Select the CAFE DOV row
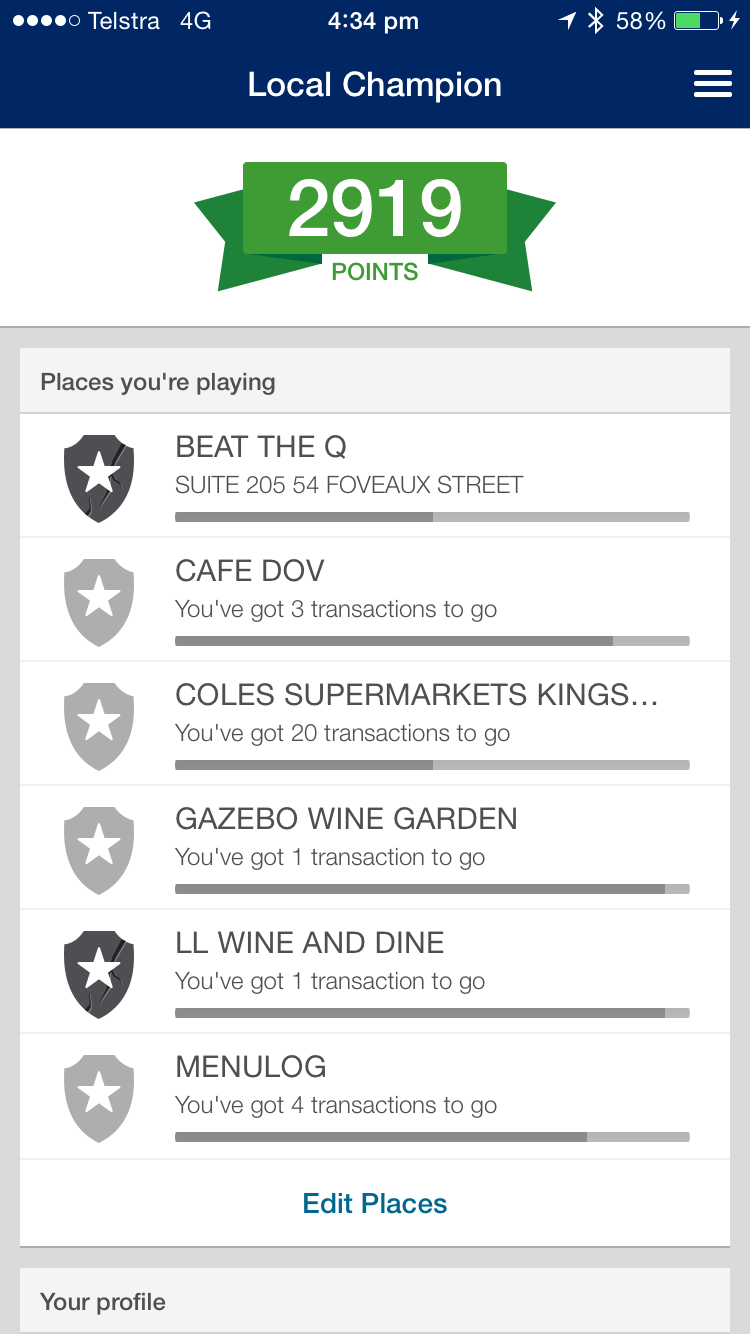The height and width of the screenshot is (1334, 750). [x=375, y=600]
